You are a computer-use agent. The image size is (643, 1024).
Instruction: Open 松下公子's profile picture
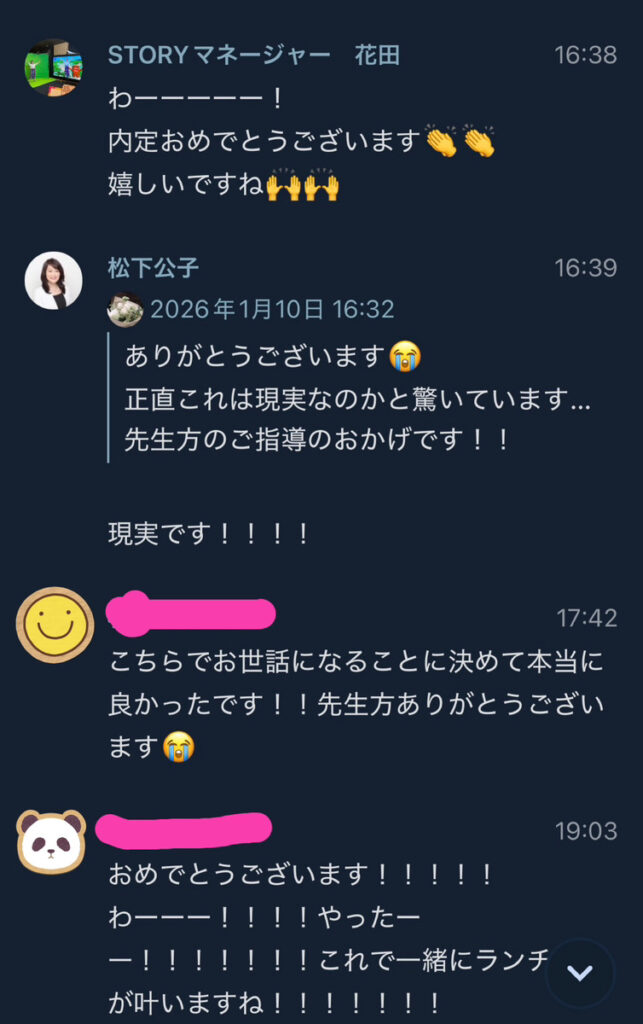[53, 281]
